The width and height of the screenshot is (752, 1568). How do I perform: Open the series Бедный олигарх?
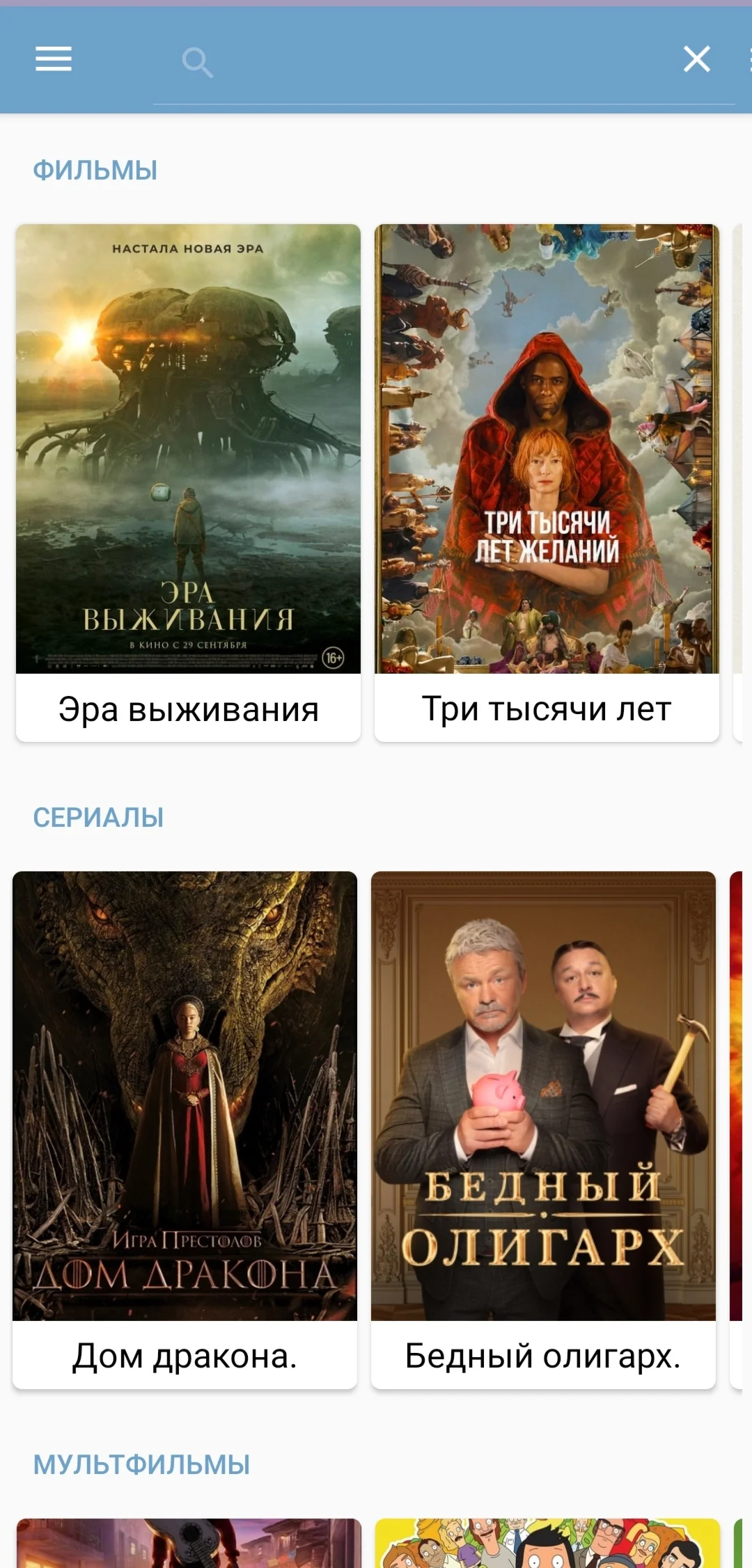click(543, 1129)
